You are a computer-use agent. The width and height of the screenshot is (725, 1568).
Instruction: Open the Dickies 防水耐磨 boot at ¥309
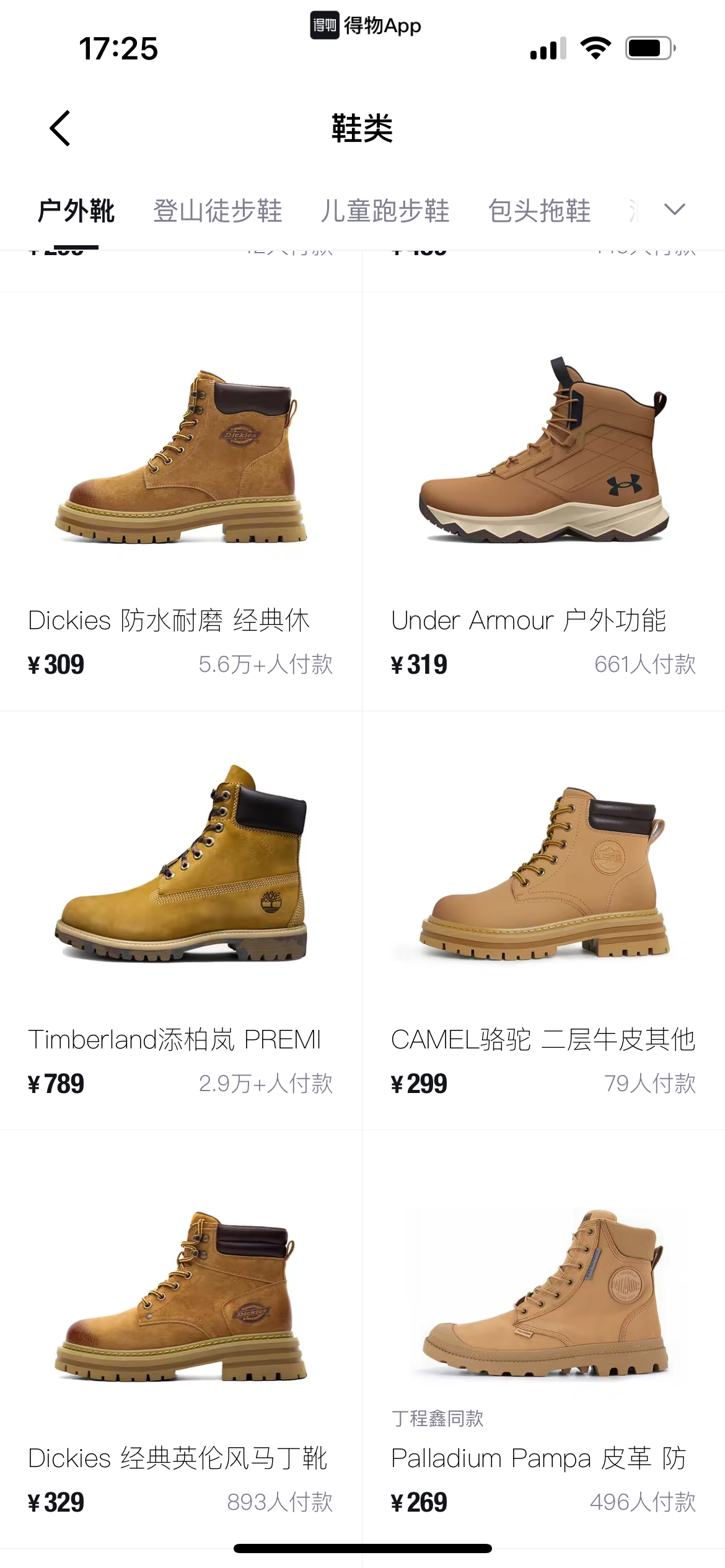coord(181,502)
